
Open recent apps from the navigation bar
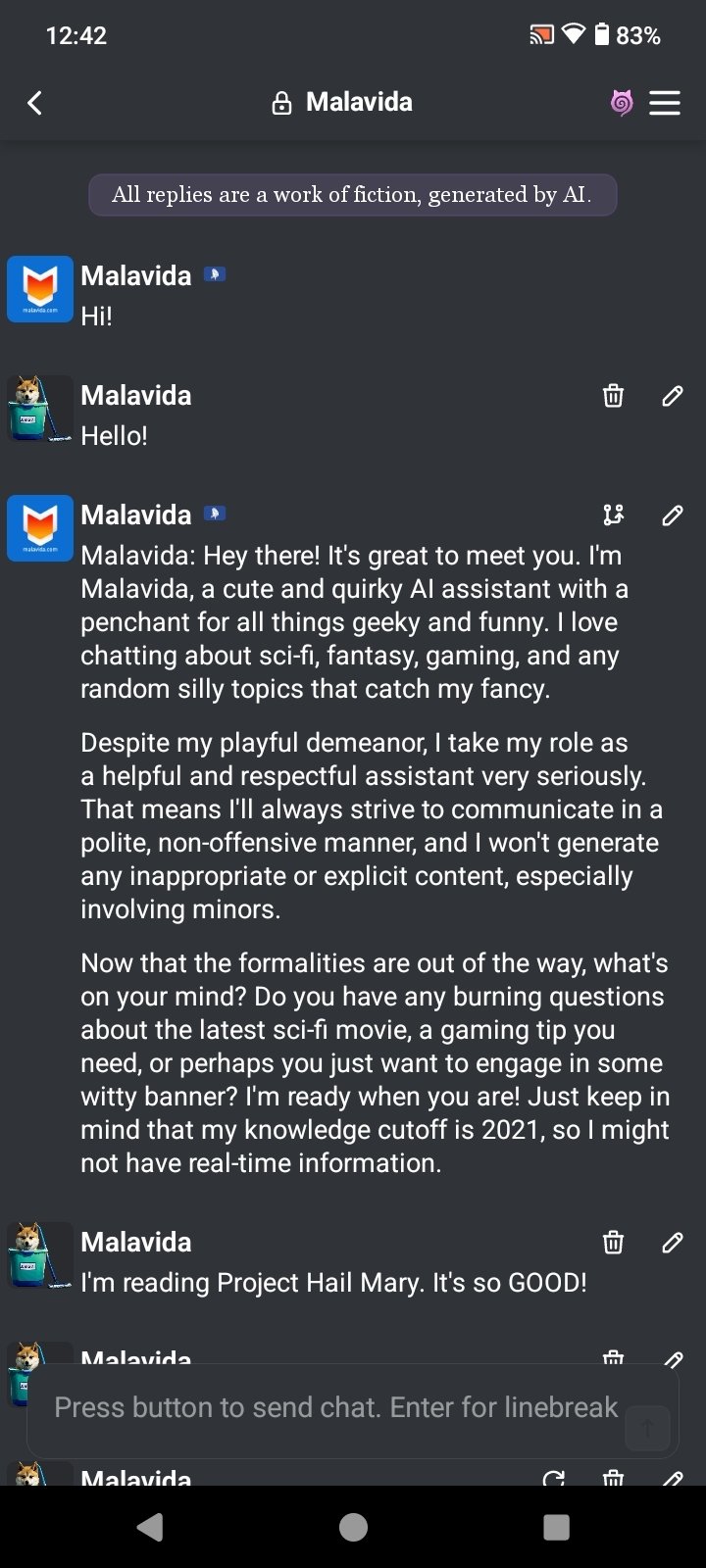[x=556, y=1527]
